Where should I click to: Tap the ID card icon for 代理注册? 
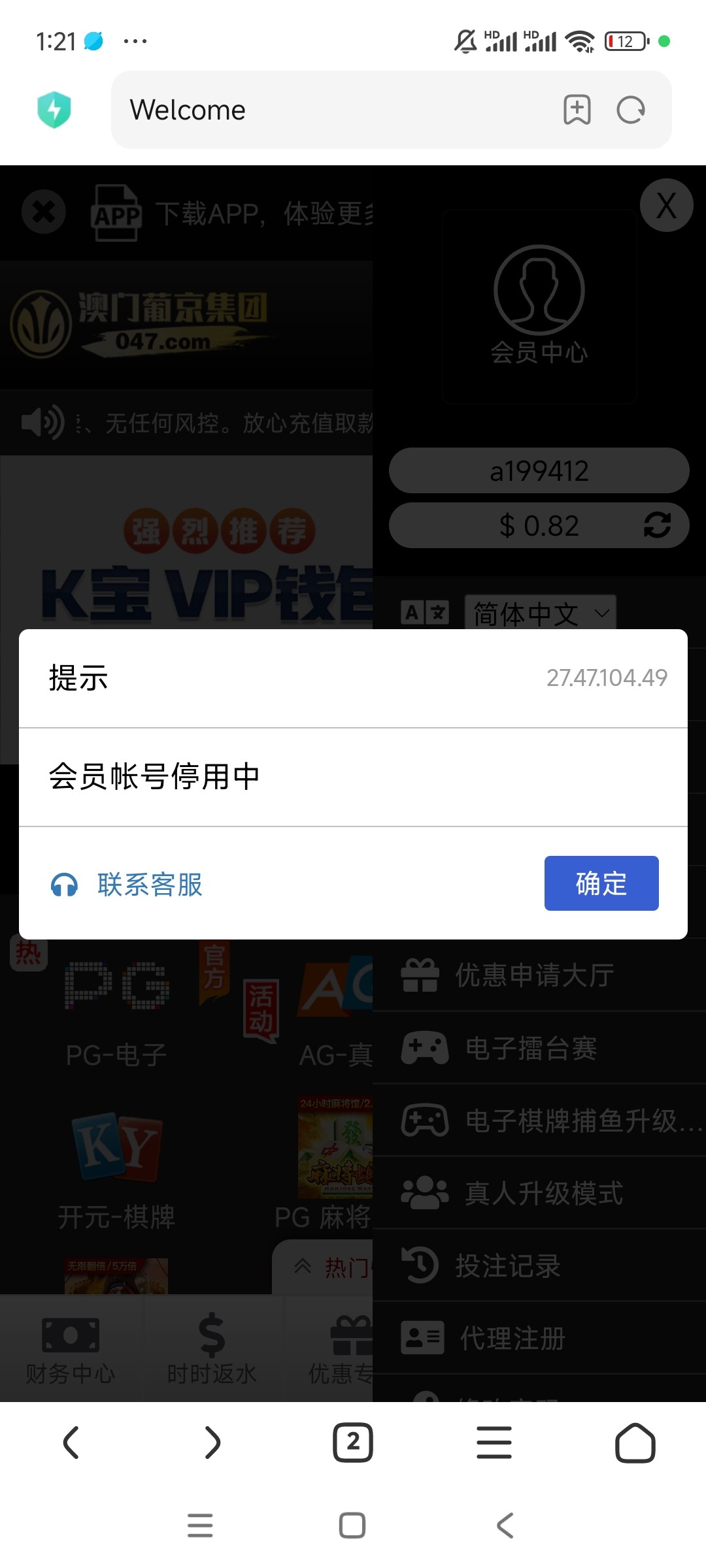(x=422, y=1335)
